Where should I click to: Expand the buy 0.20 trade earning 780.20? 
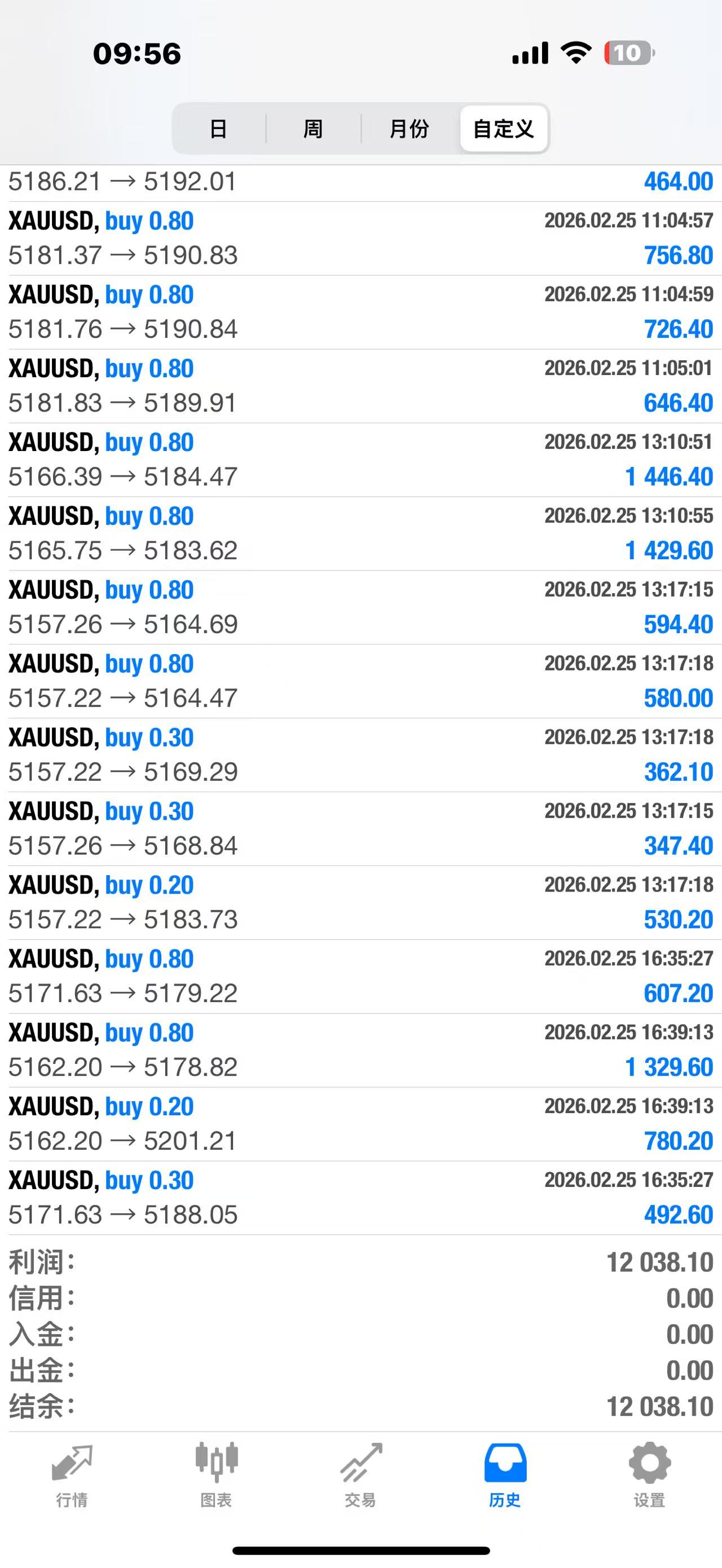pos(360,1124)
